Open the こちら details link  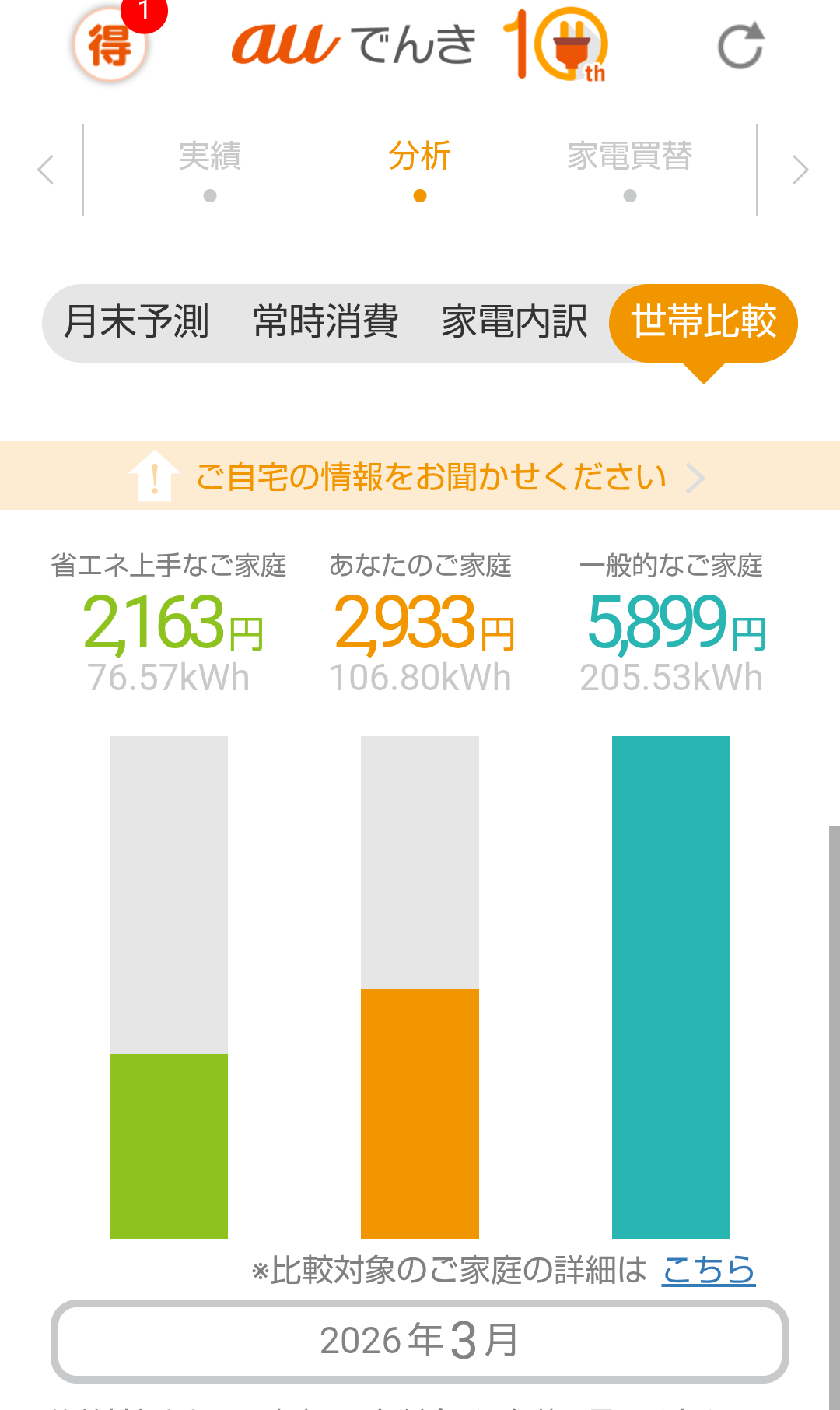click(x=708, y=1270)
